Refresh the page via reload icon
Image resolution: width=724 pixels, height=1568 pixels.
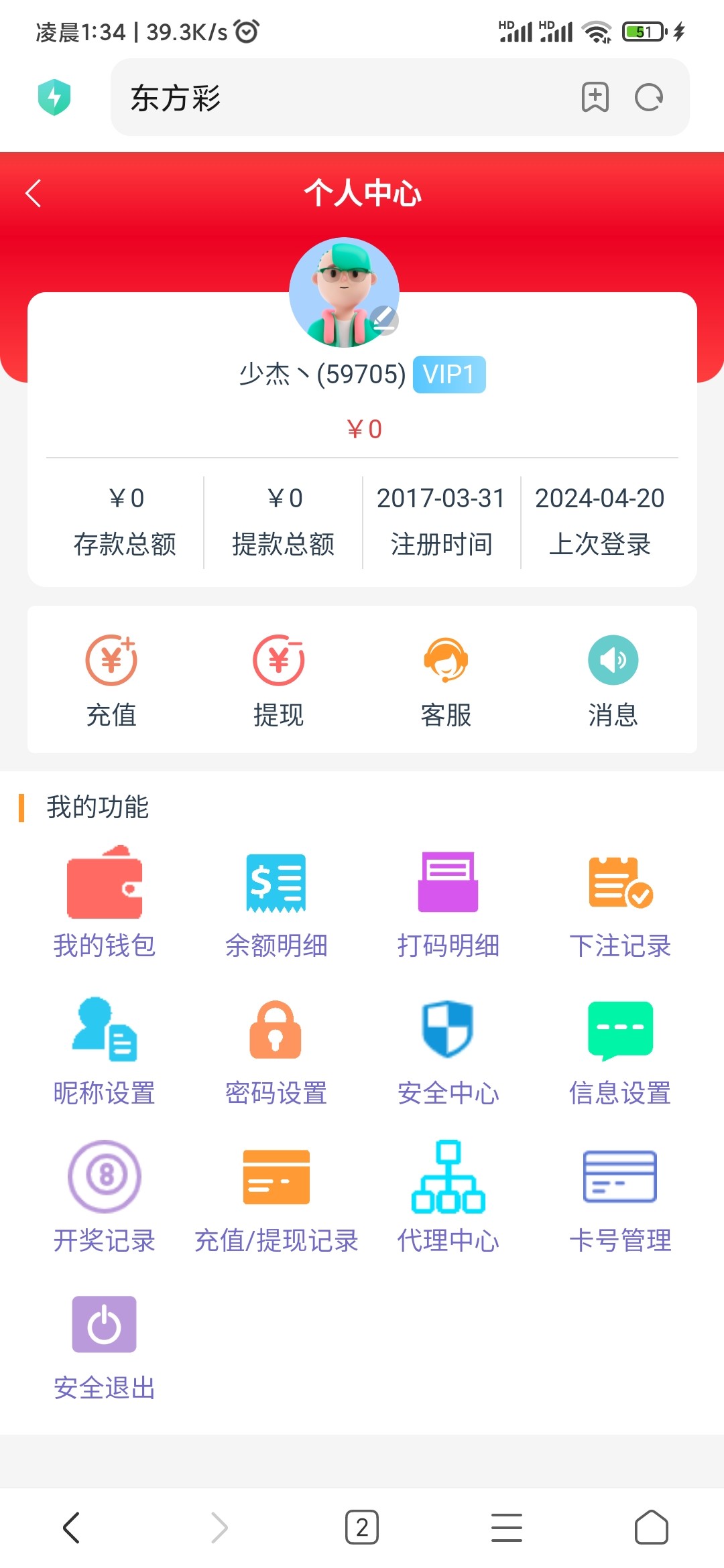(648, 98)
